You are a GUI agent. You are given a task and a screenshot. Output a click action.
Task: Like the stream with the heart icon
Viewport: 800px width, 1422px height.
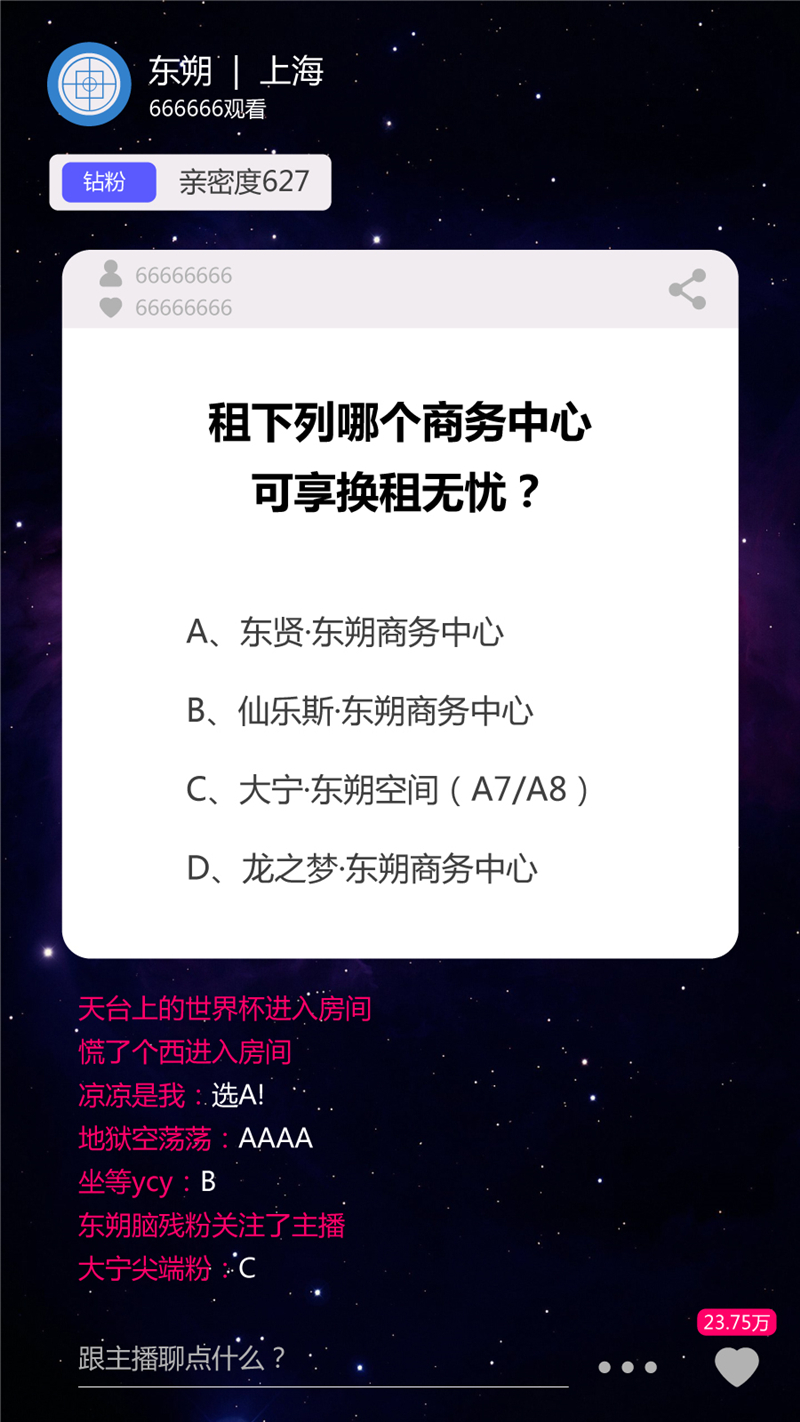tap(737, 1366)
